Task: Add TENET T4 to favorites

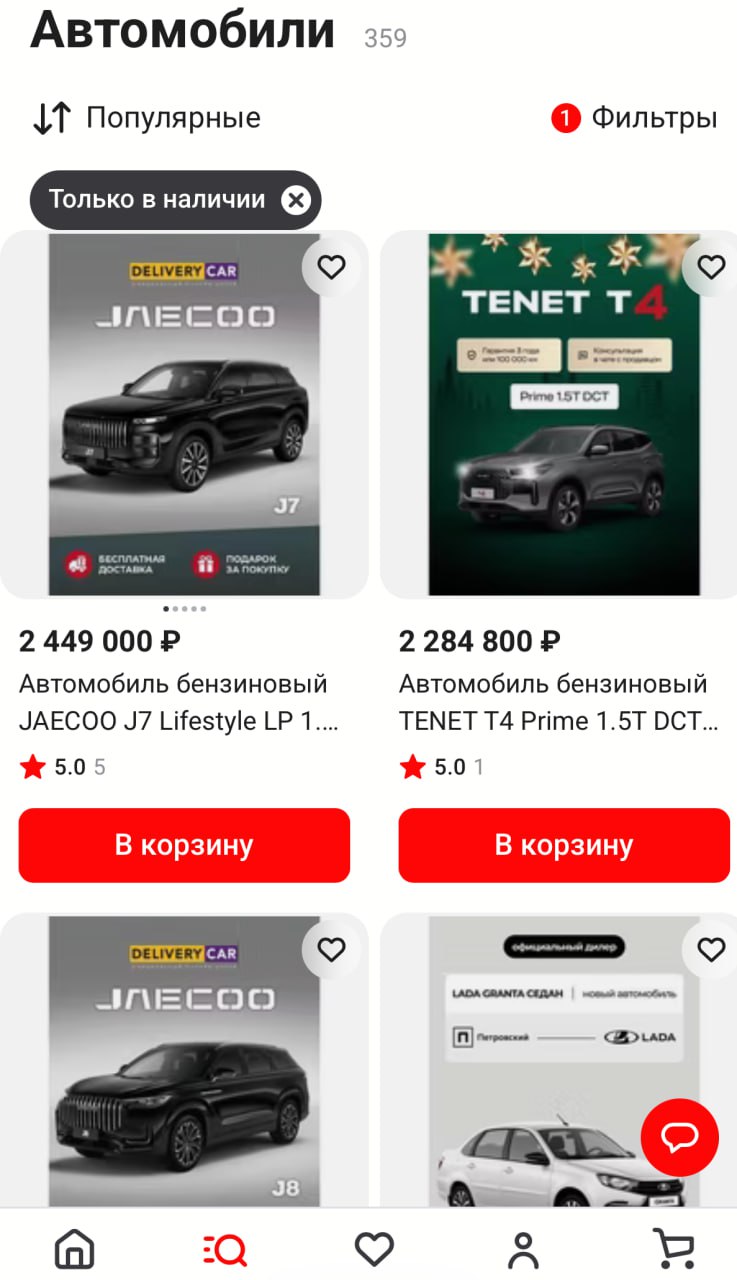Action: [711, 267]
